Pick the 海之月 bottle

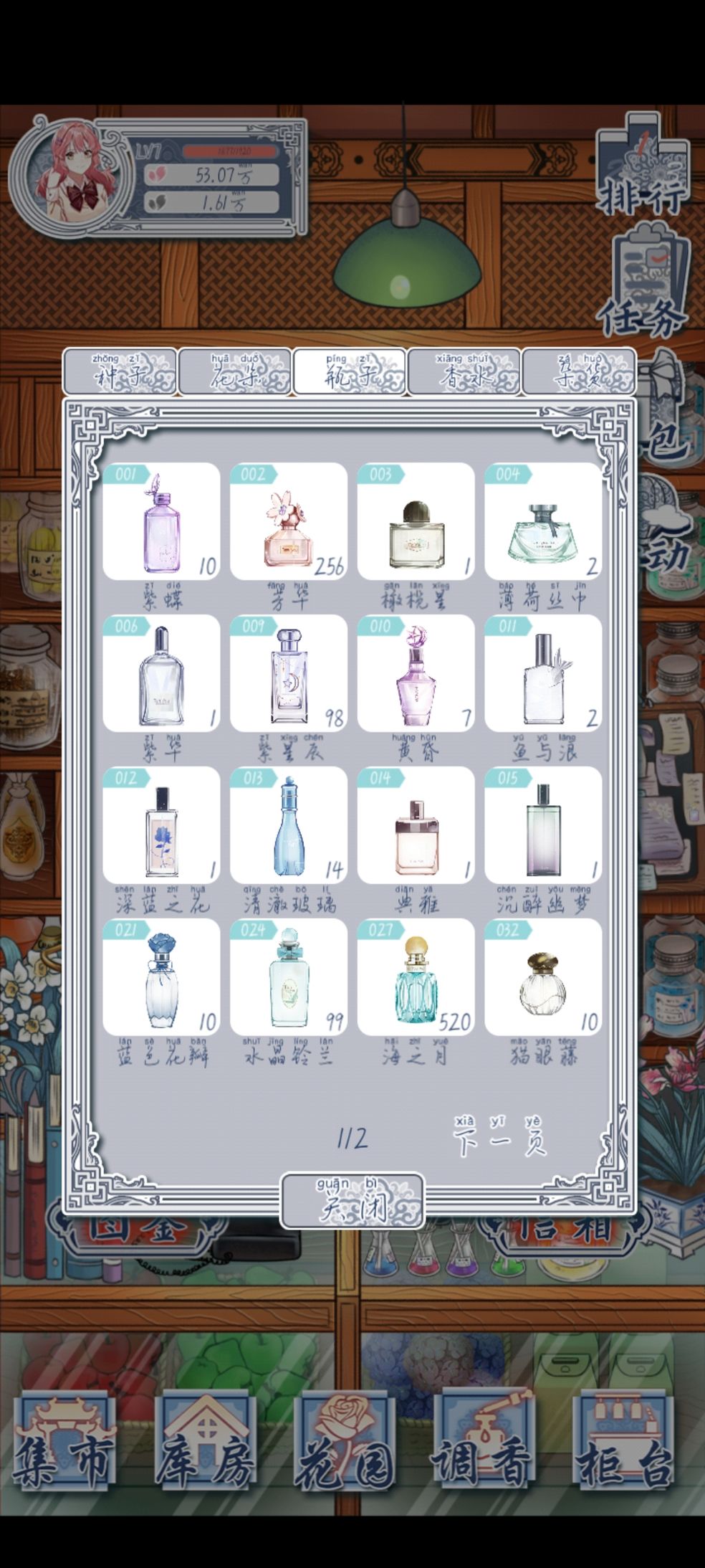click(x=416, y=977)
